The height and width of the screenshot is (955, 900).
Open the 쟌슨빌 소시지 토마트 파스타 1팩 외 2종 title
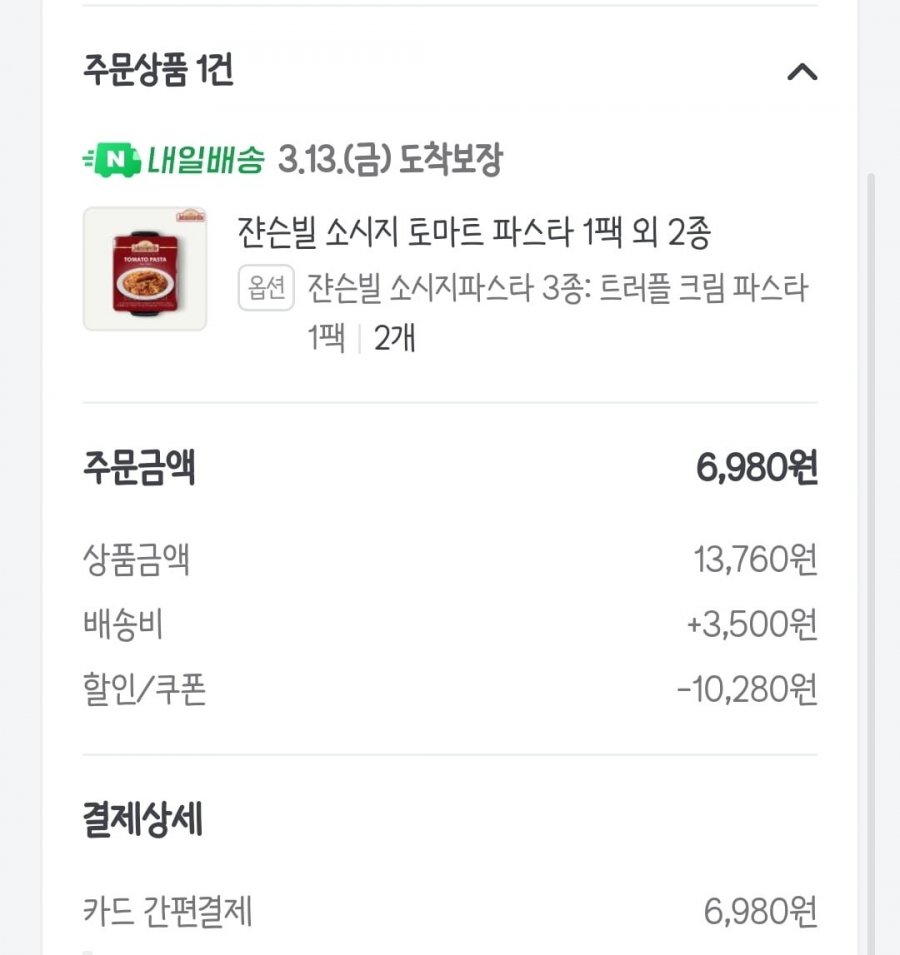pos(473,234)
